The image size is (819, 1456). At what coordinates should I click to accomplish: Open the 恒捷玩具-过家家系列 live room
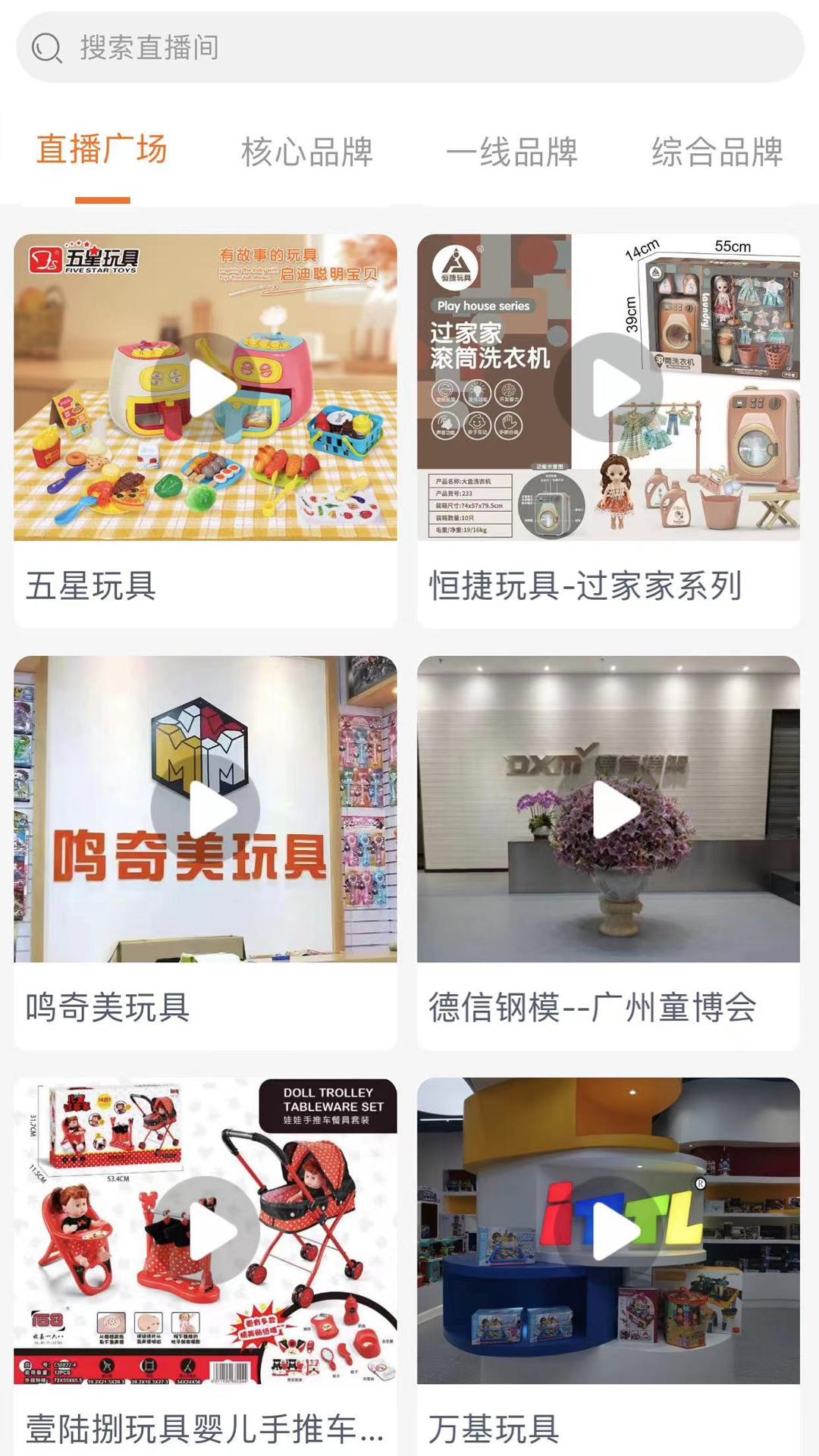coord(608,388)
